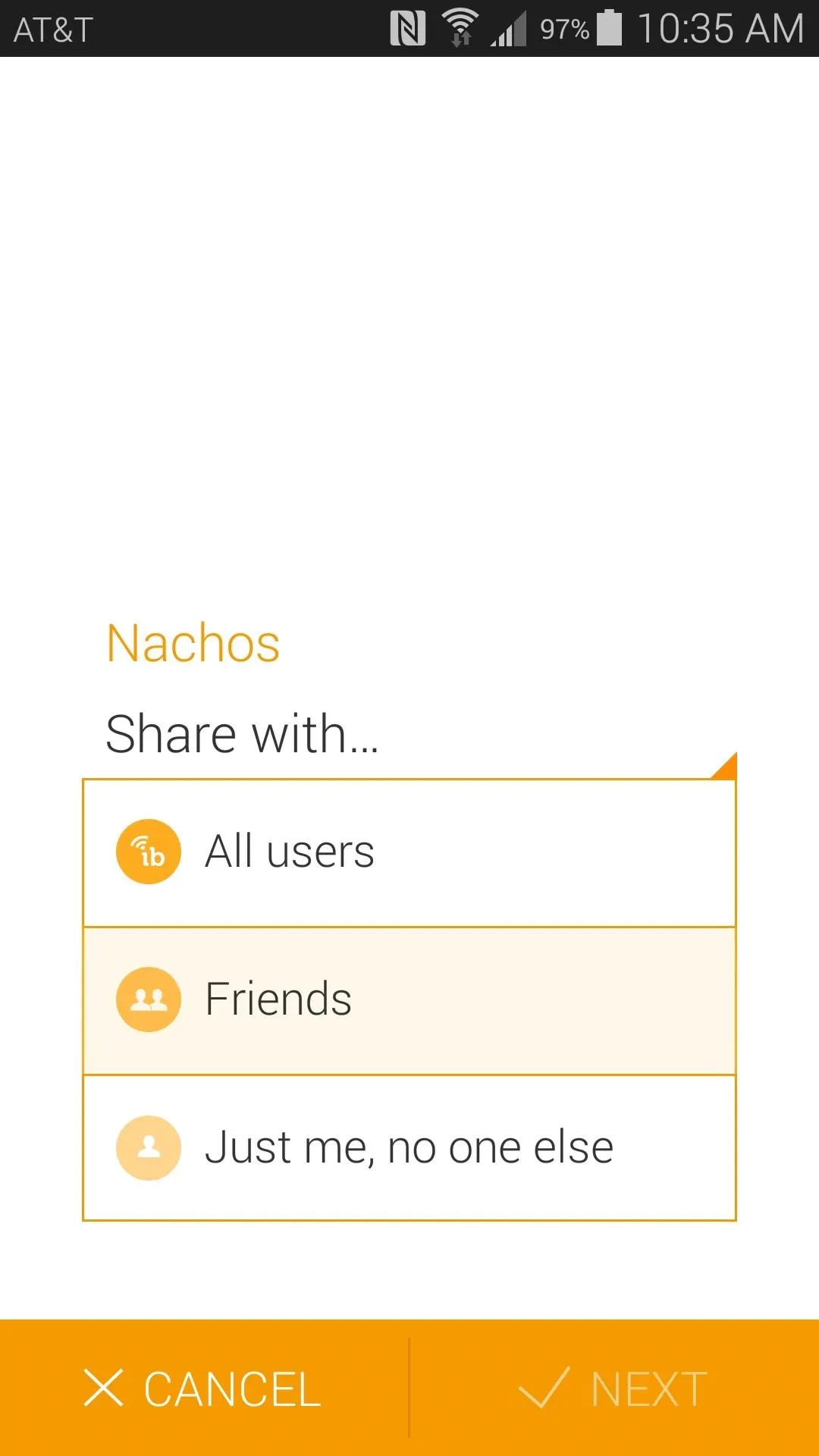Pick Just me, no one else

click(409, 1147)
